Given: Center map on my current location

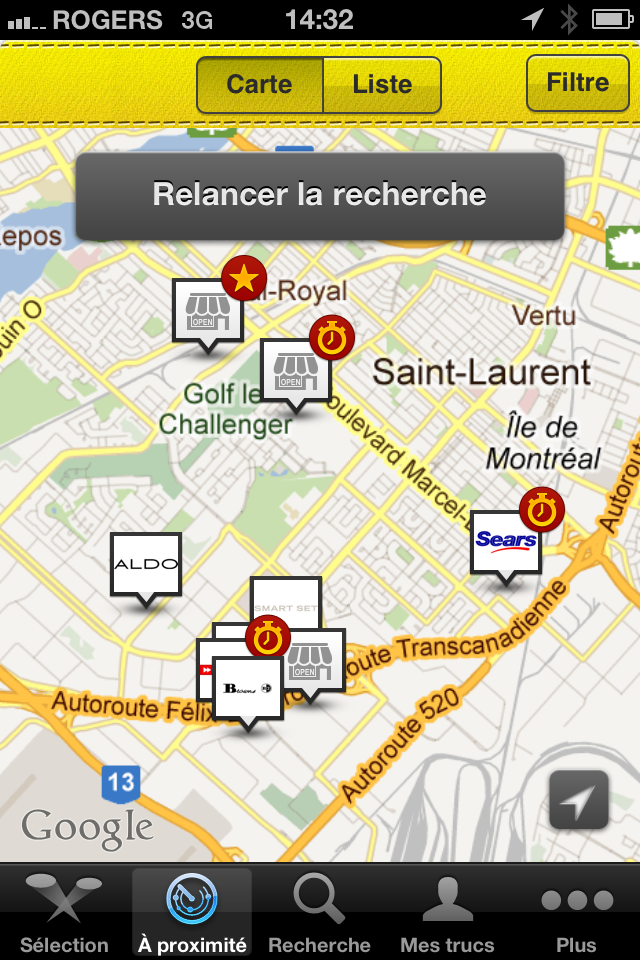Looking at the screenshot, I should tap(578, 799).
